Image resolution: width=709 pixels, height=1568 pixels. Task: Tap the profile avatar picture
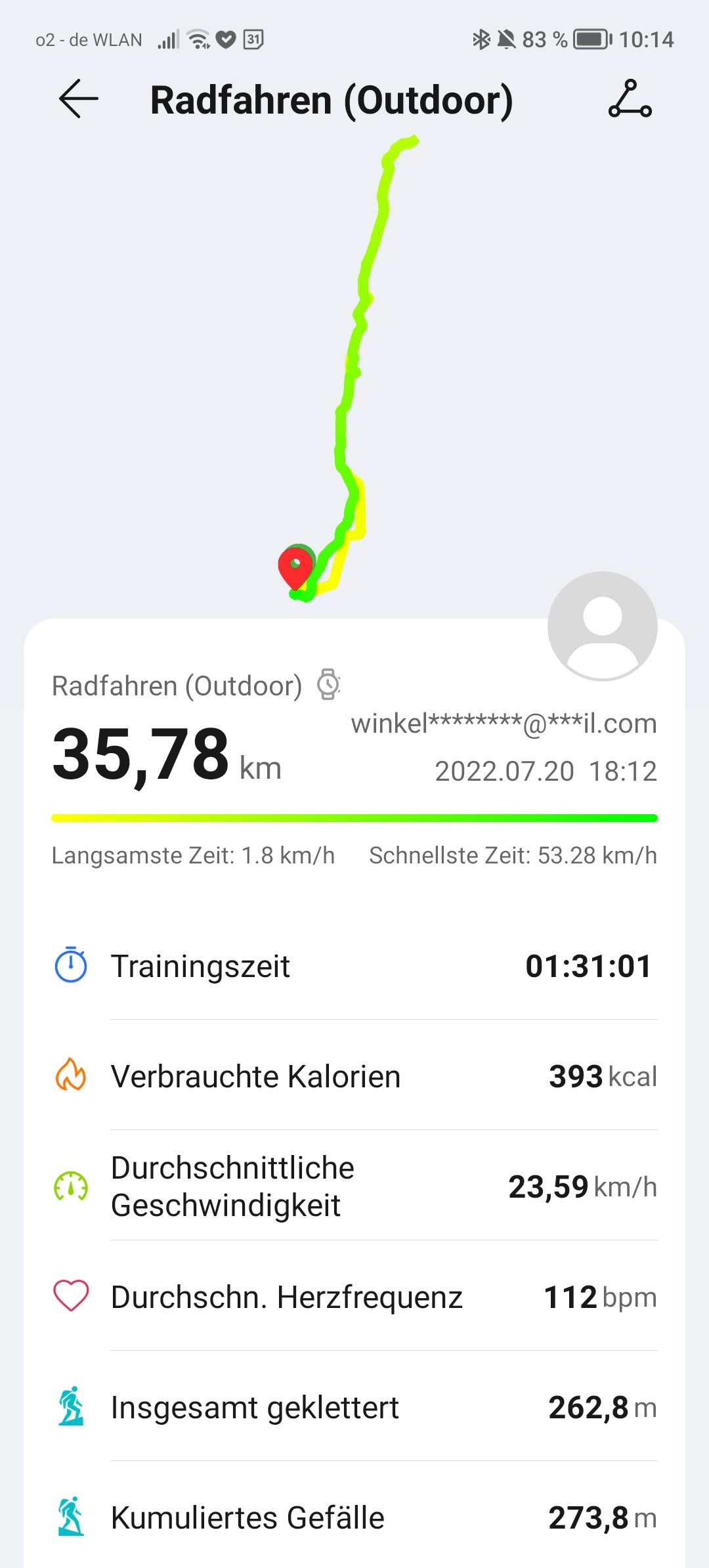602,626
